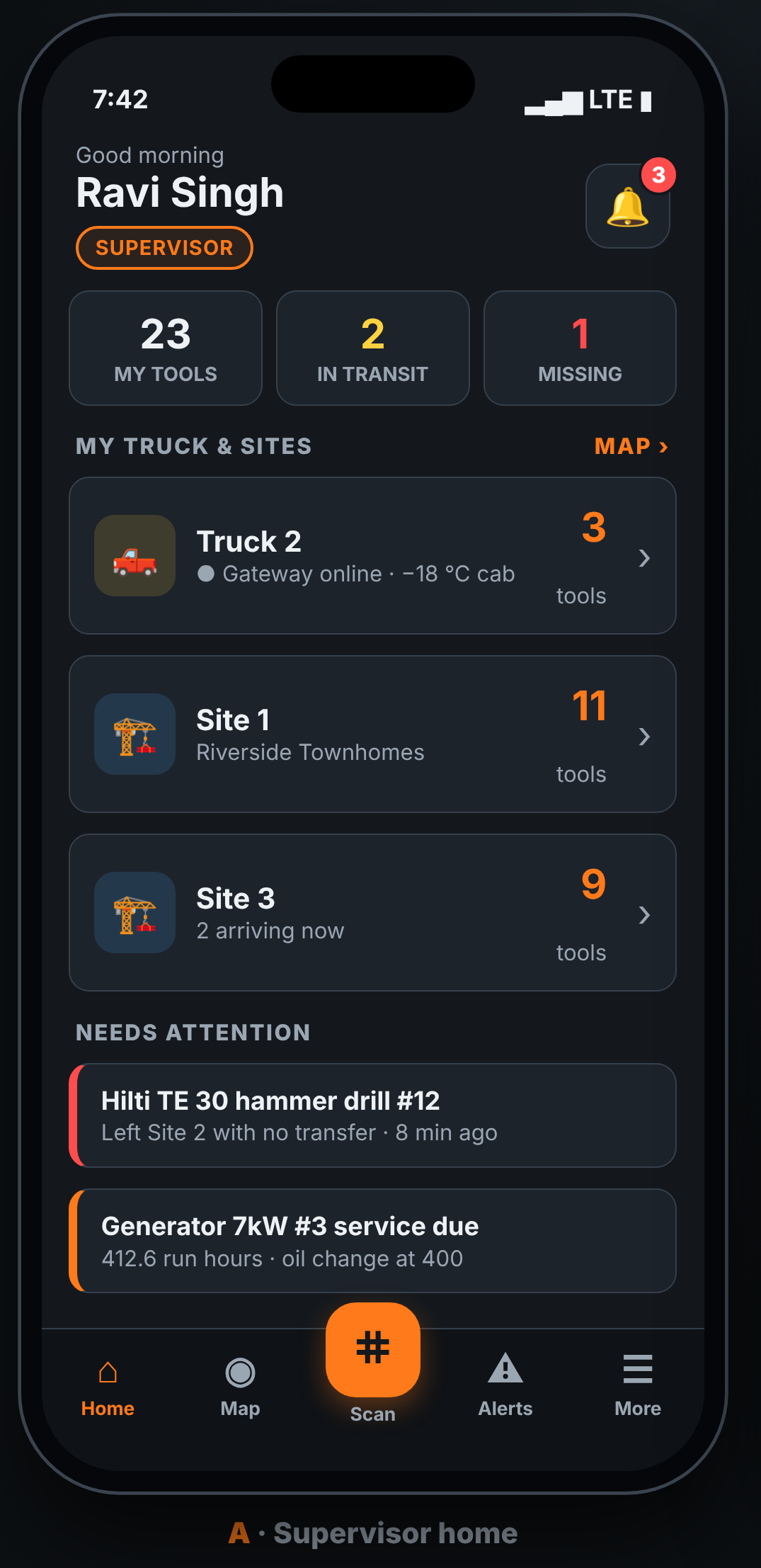
Task: Open Generator 7kW #3 service due alert
Action: point(372,1241)
